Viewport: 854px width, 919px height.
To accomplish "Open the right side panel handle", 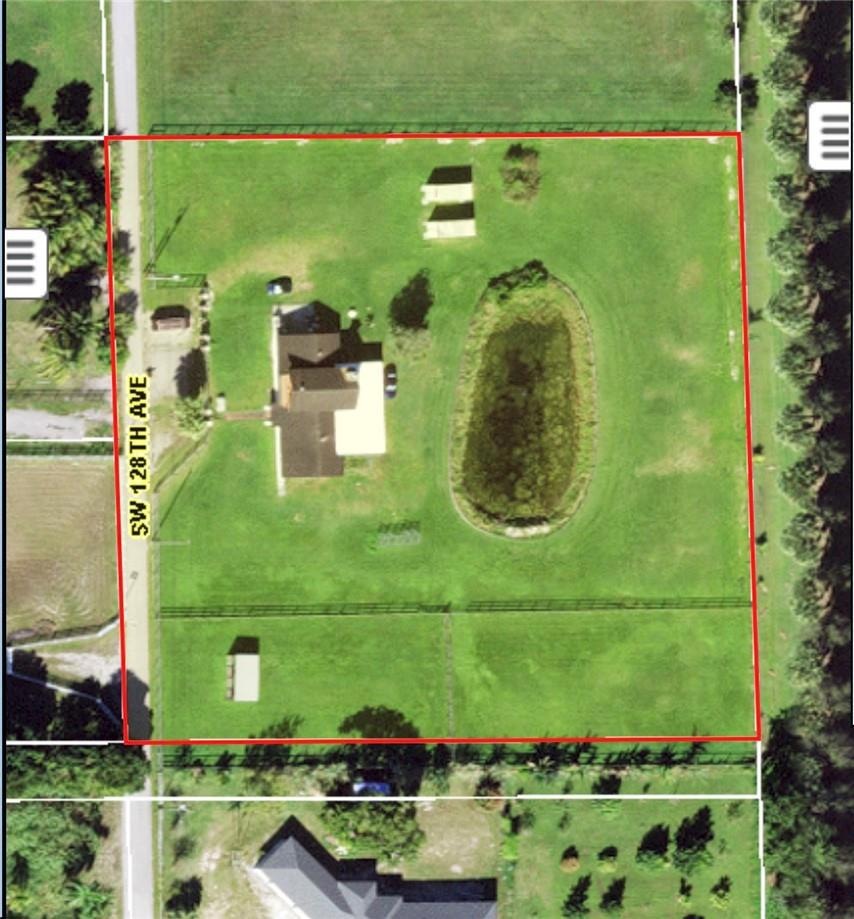I will click(x=832, y=136).
